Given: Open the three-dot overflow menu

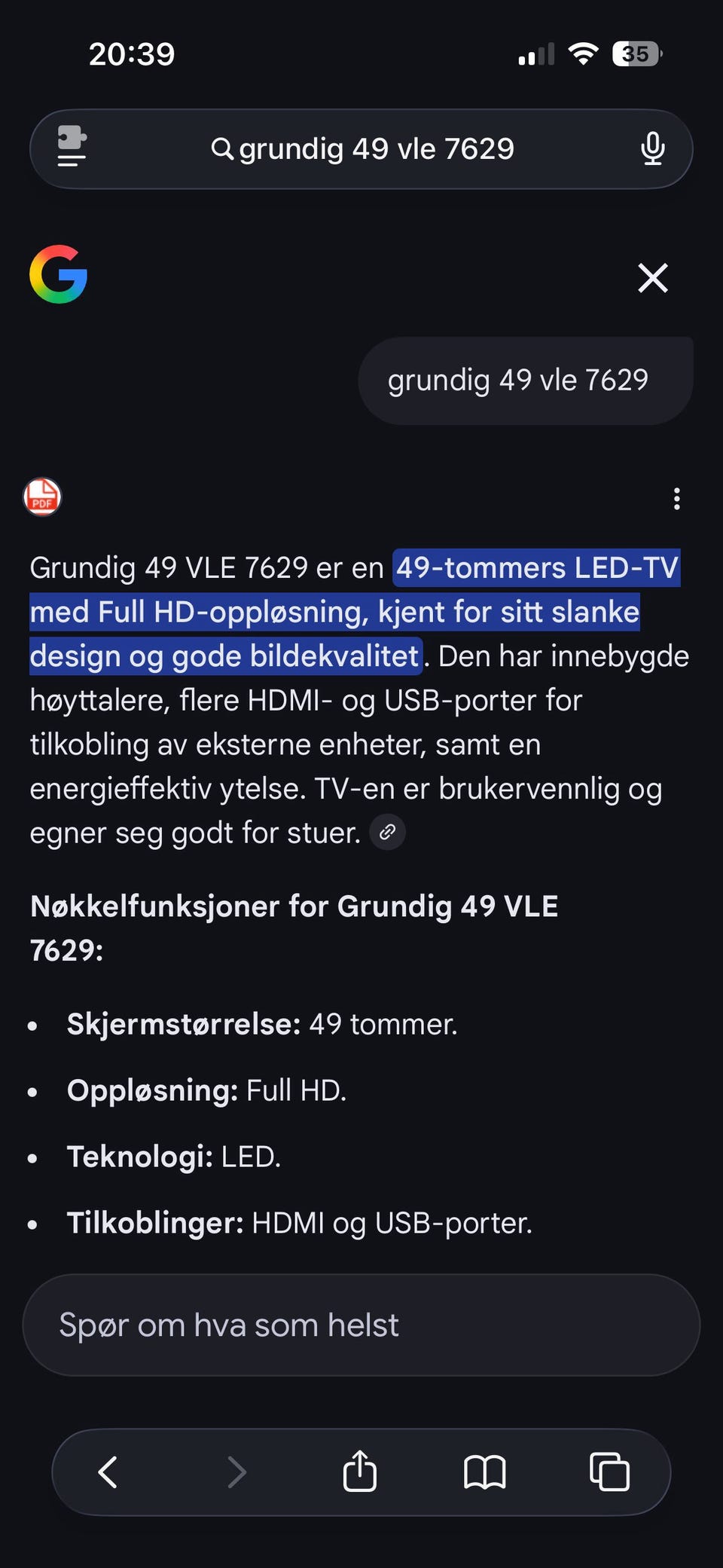Looking at the screenshot, I should tap(676, 499).
